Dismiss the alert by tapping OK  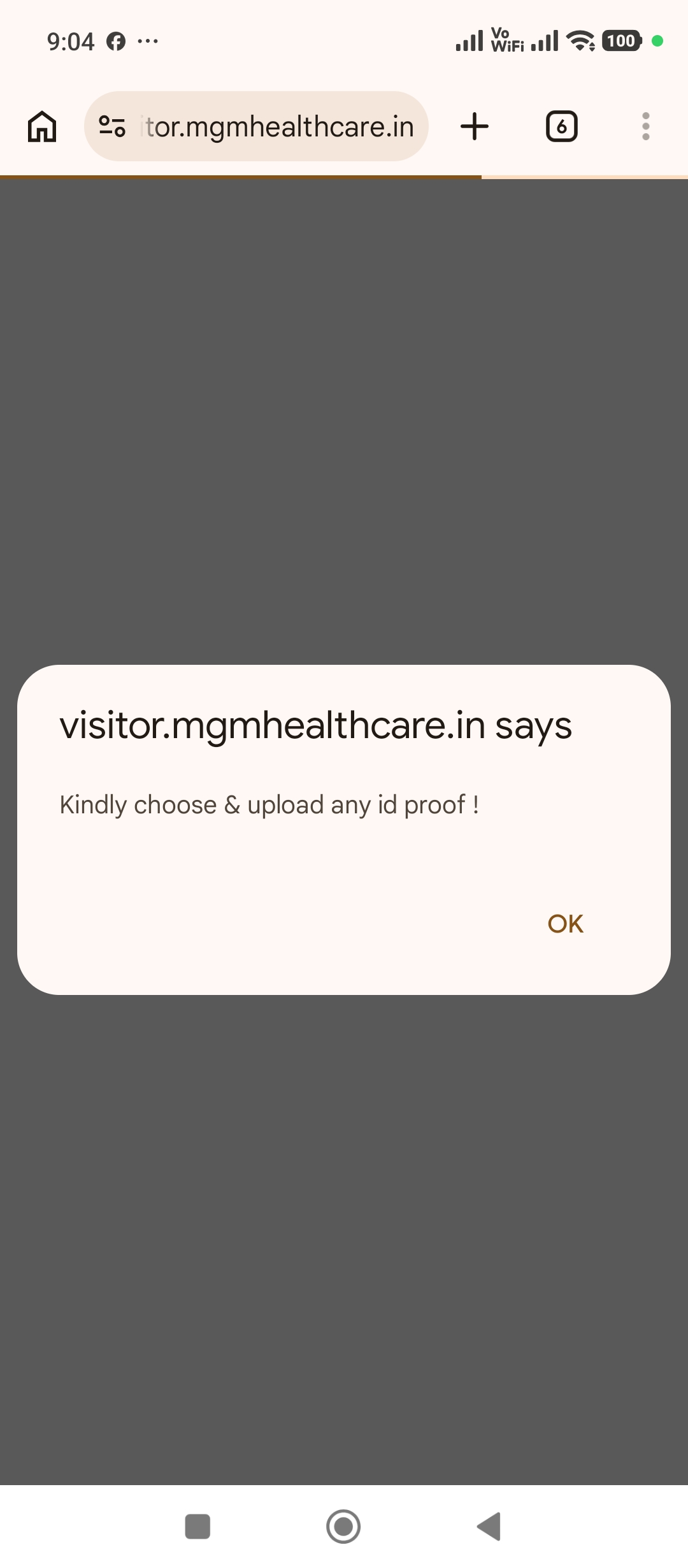(x=565, y=924)
